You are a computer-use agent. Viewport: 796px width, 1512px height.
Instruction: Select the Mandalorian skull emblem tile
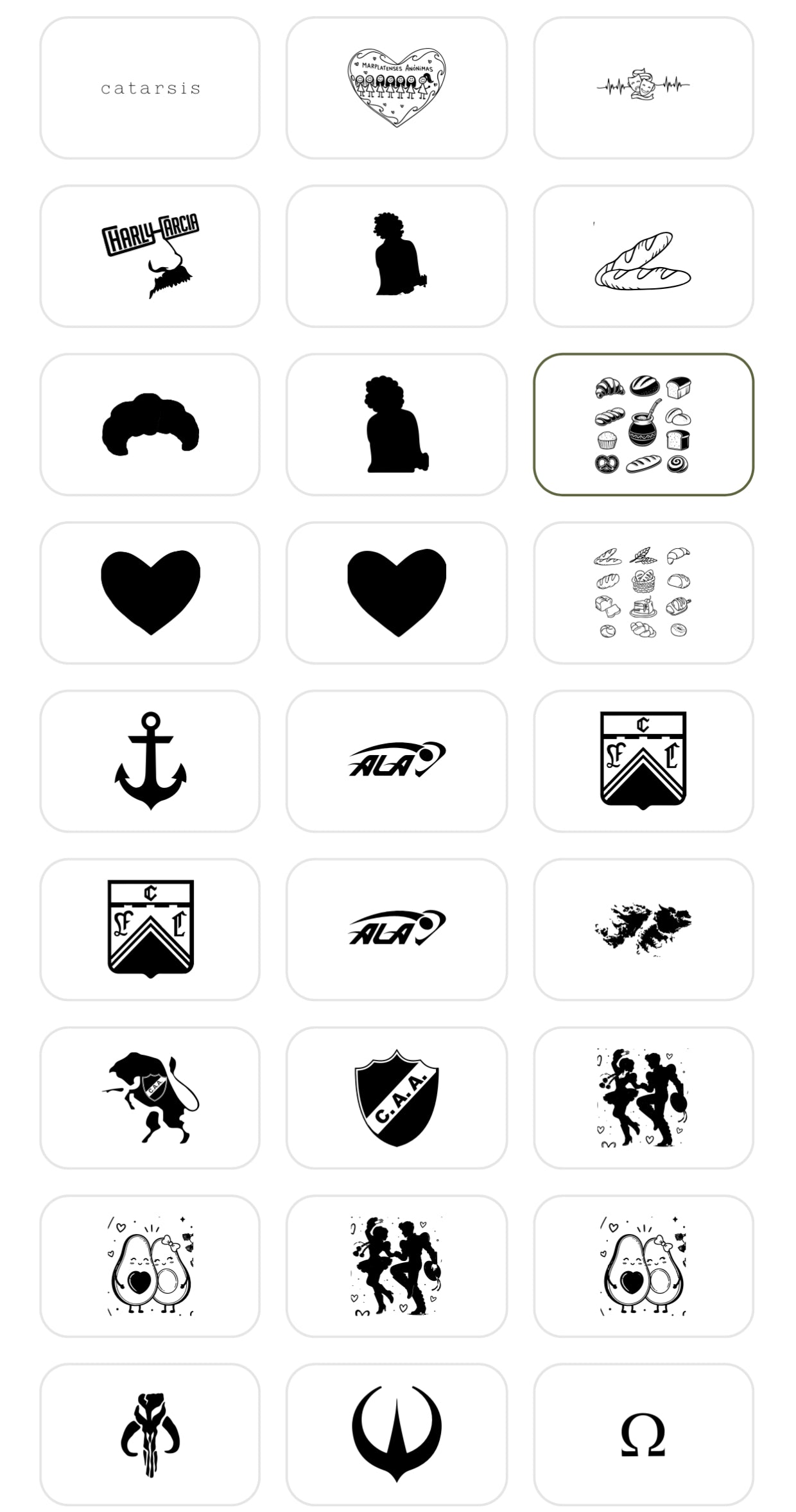pos(150,1434)
